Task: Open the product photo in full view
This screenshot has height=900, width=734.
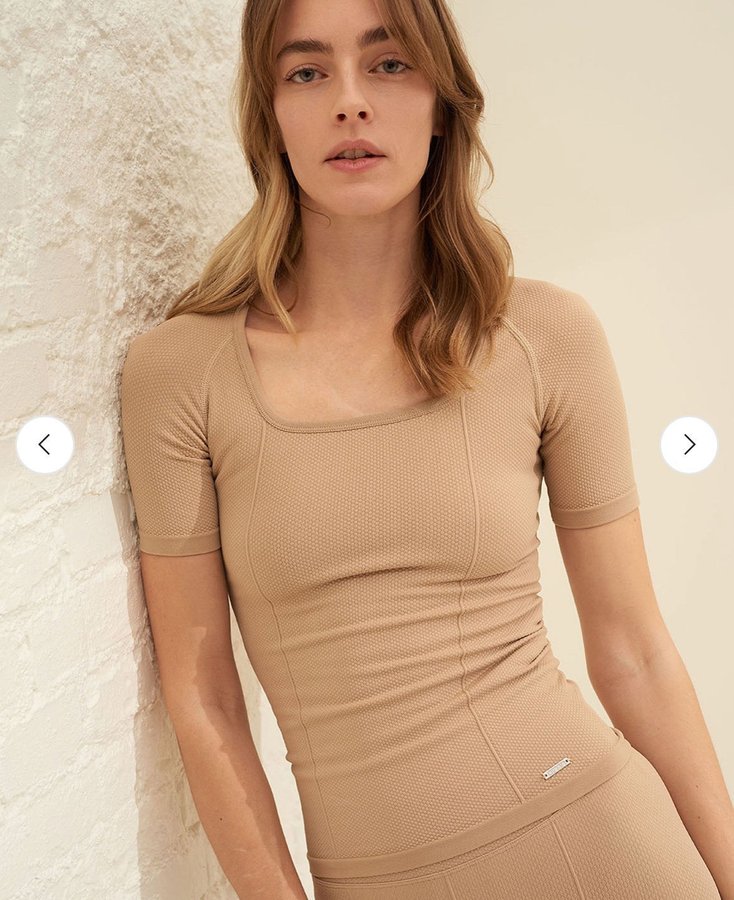Action: (x=380, y=500)
